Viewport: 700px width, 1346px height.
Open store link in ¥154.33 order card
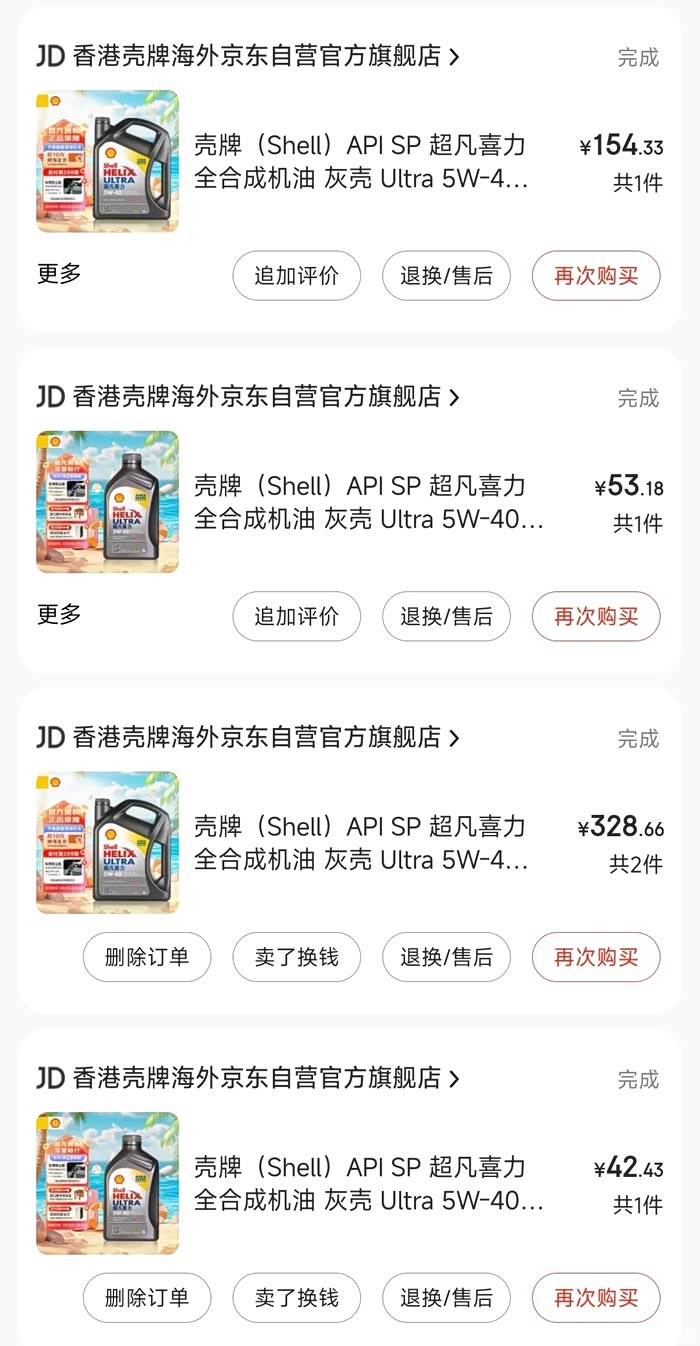tap(248, 56)
